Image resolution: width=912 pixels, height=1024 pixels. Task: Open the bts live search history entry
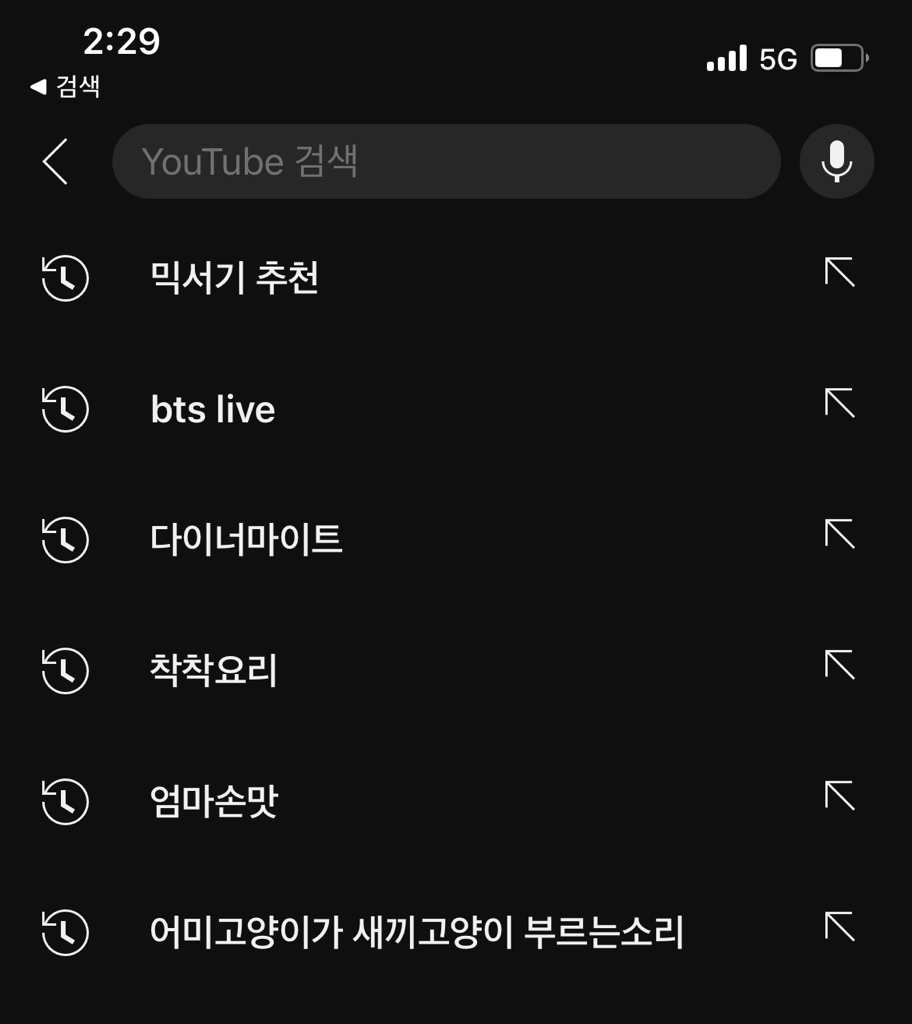point(212,410)
